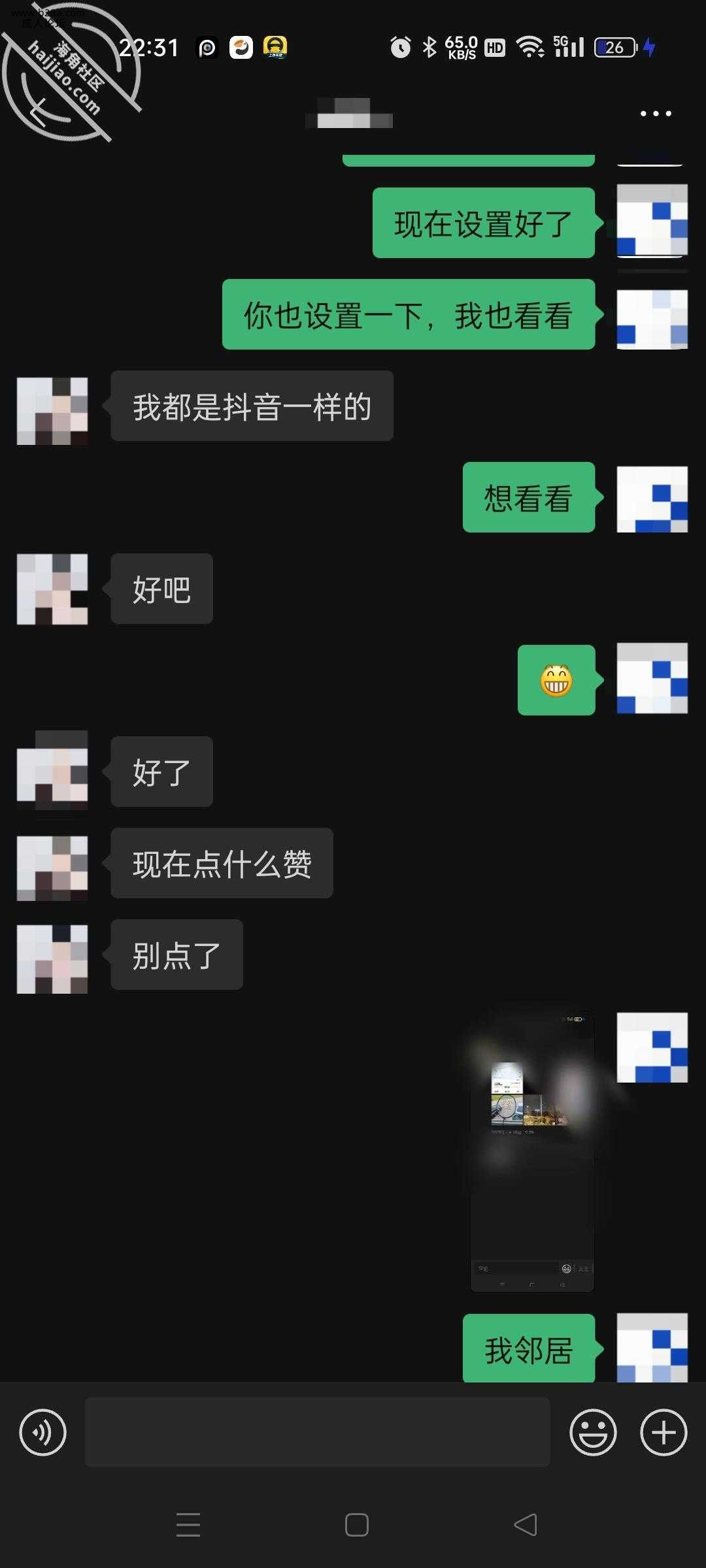Open contact avatar beside message 好吧

click(52, 589)
